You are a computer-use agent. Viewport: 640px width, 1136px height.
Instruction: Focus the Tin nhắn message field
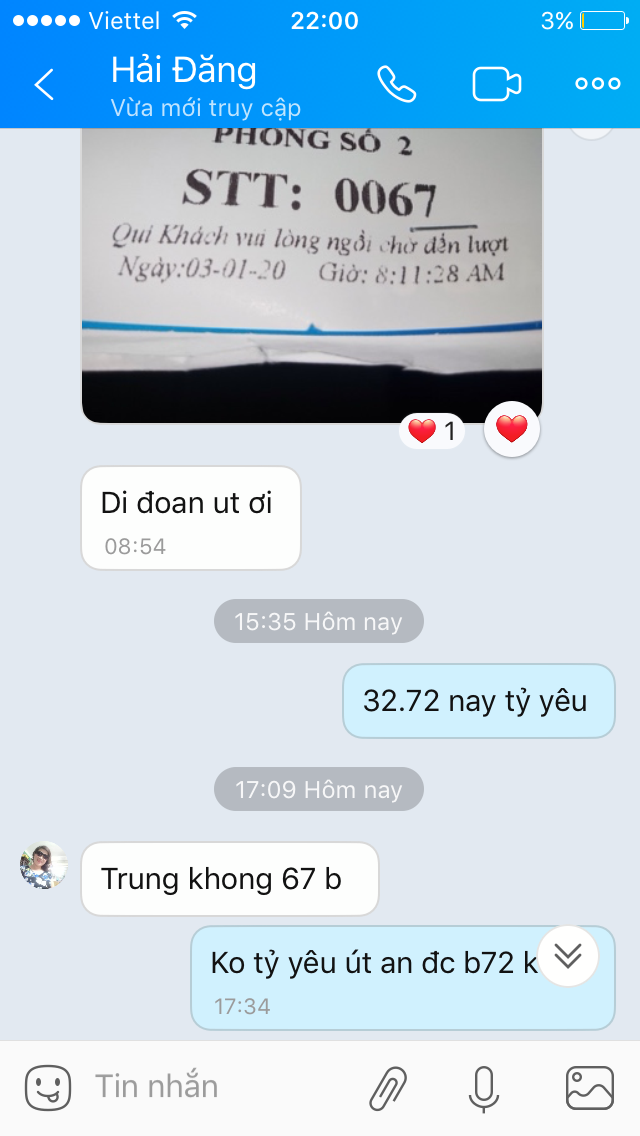point(220,1087)
